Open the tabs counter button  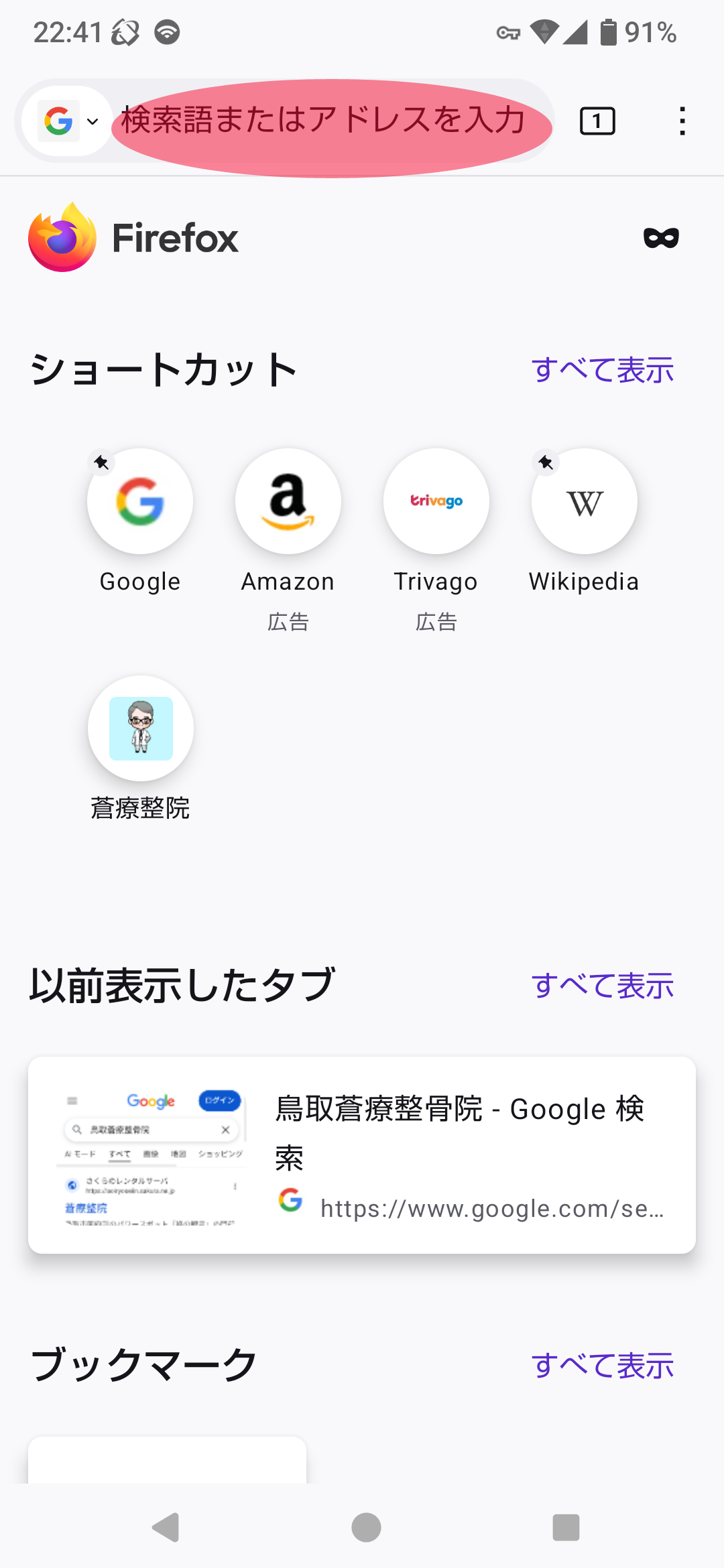pos(597,122)
